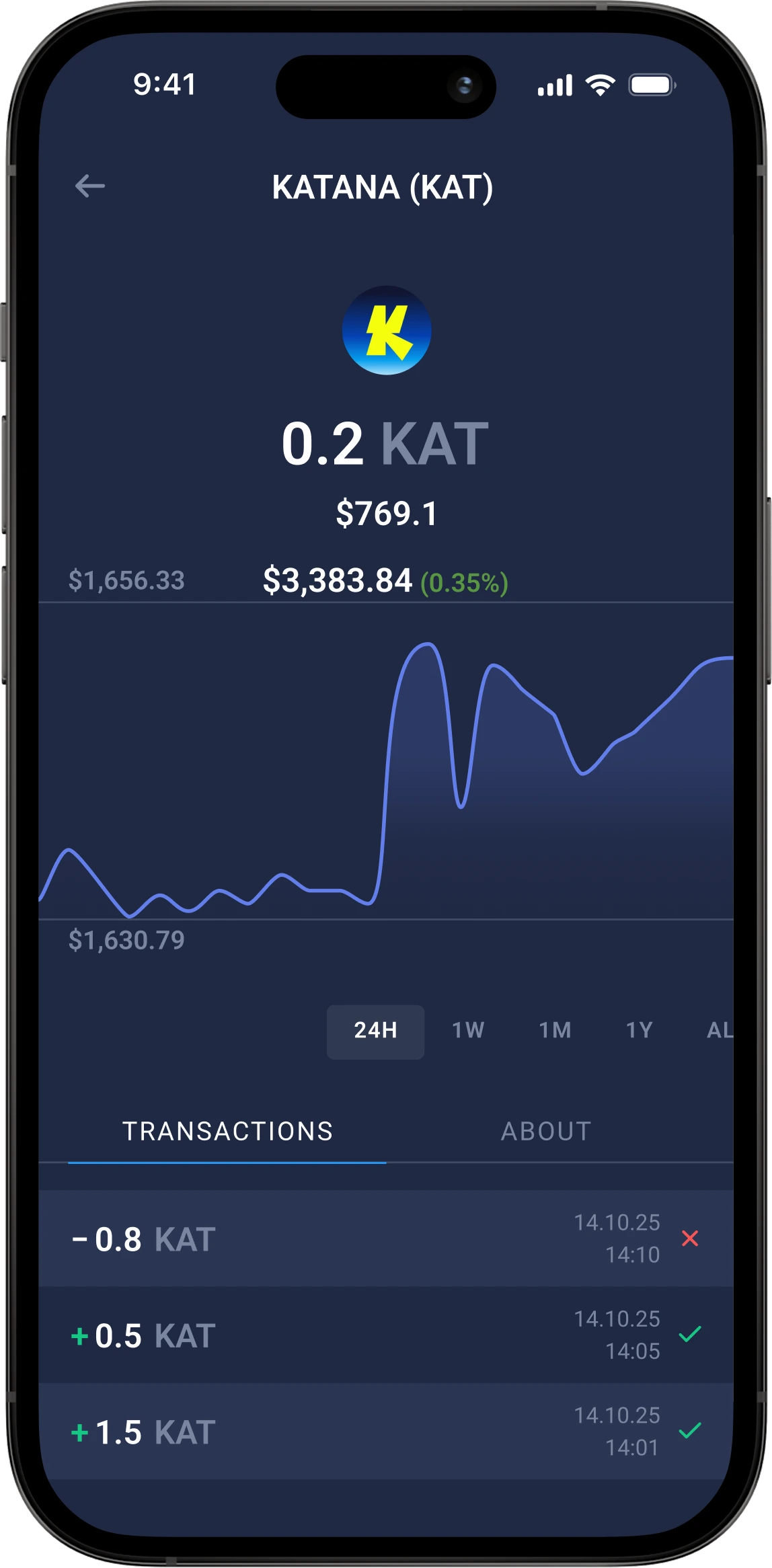
Task: Go back with the arrow icon
Action: point(89,186)
